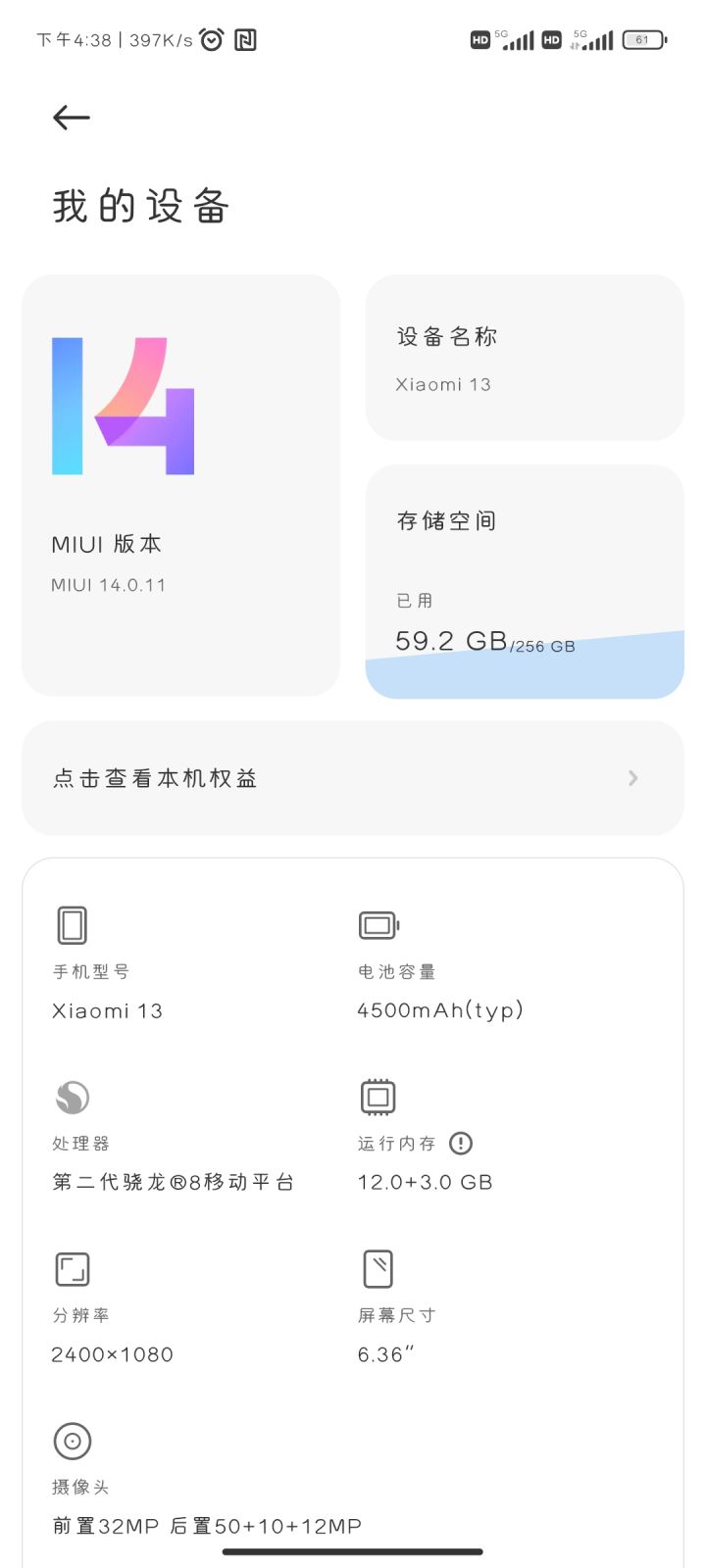Image resolution: width=706 pixels, height=1568 pixels.
Task: Tap the battery level indicator showing 61
Action: coord(644,39)
